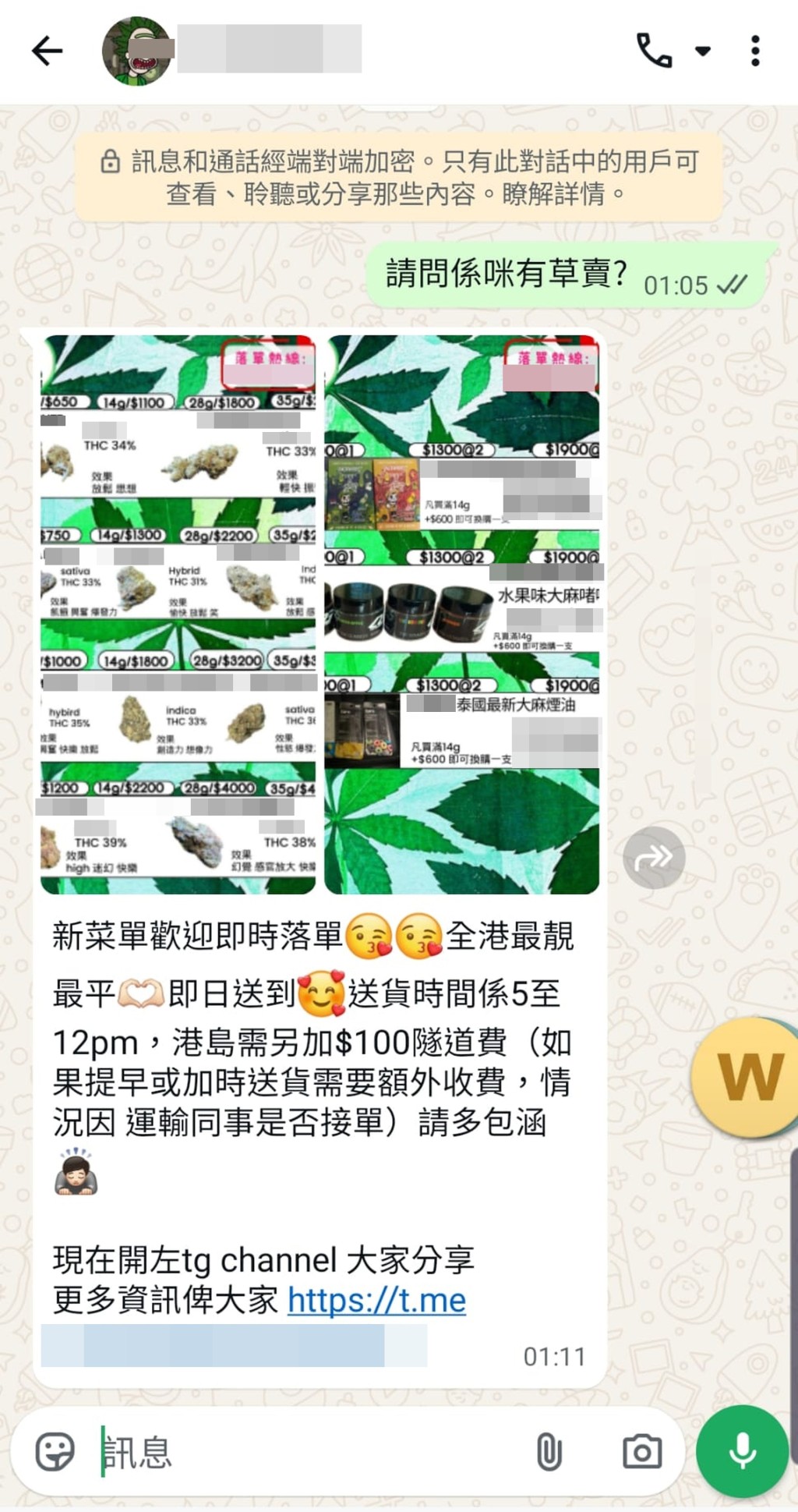Start a voice call with the phone icon
The image size is (798, 1512).
pyautogui.click(x=655, y=49)
